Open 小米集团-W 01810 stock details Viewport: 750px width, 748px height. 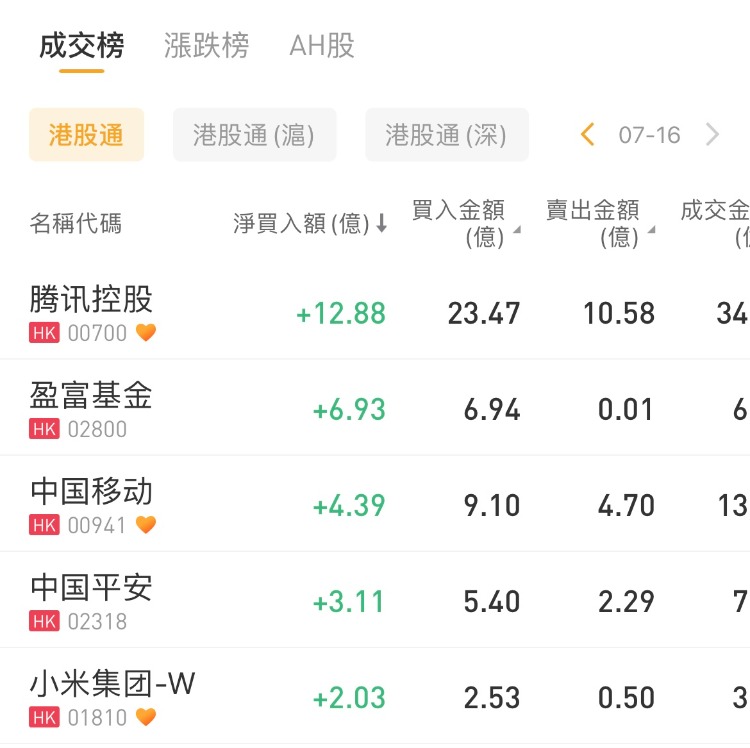(112, 697)
